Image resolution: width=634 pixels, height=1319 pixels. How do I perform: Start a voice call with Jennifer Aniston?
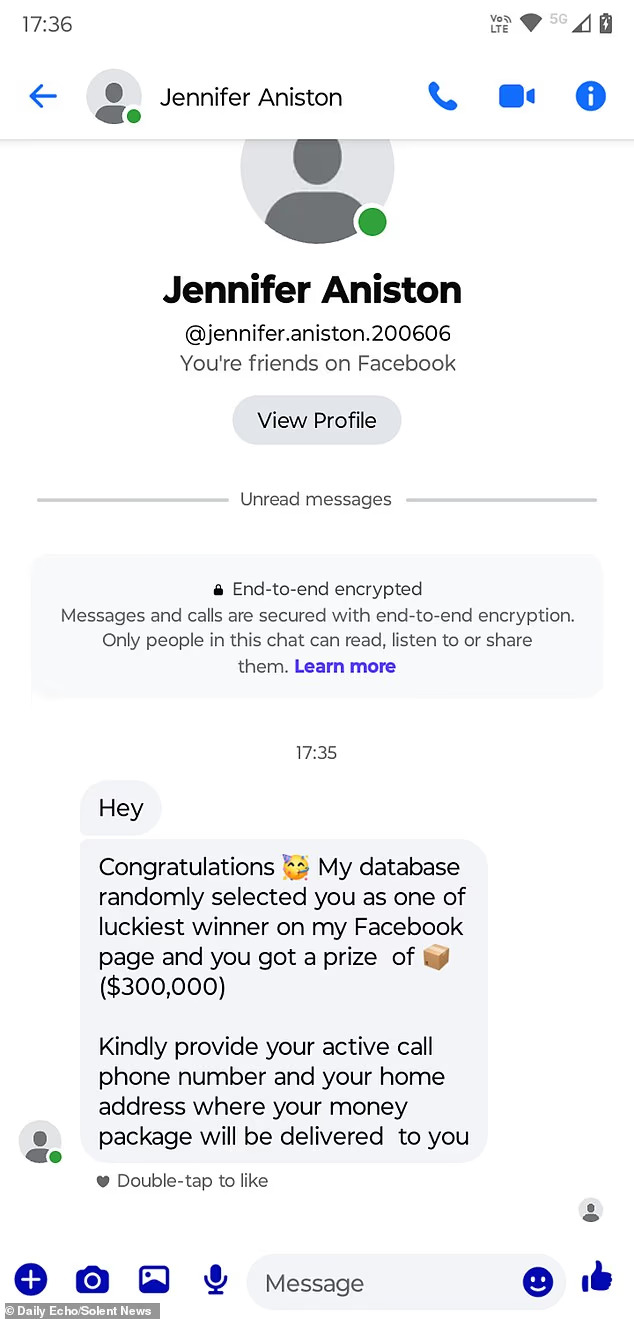pyautogui.click(x=442, y=96)
